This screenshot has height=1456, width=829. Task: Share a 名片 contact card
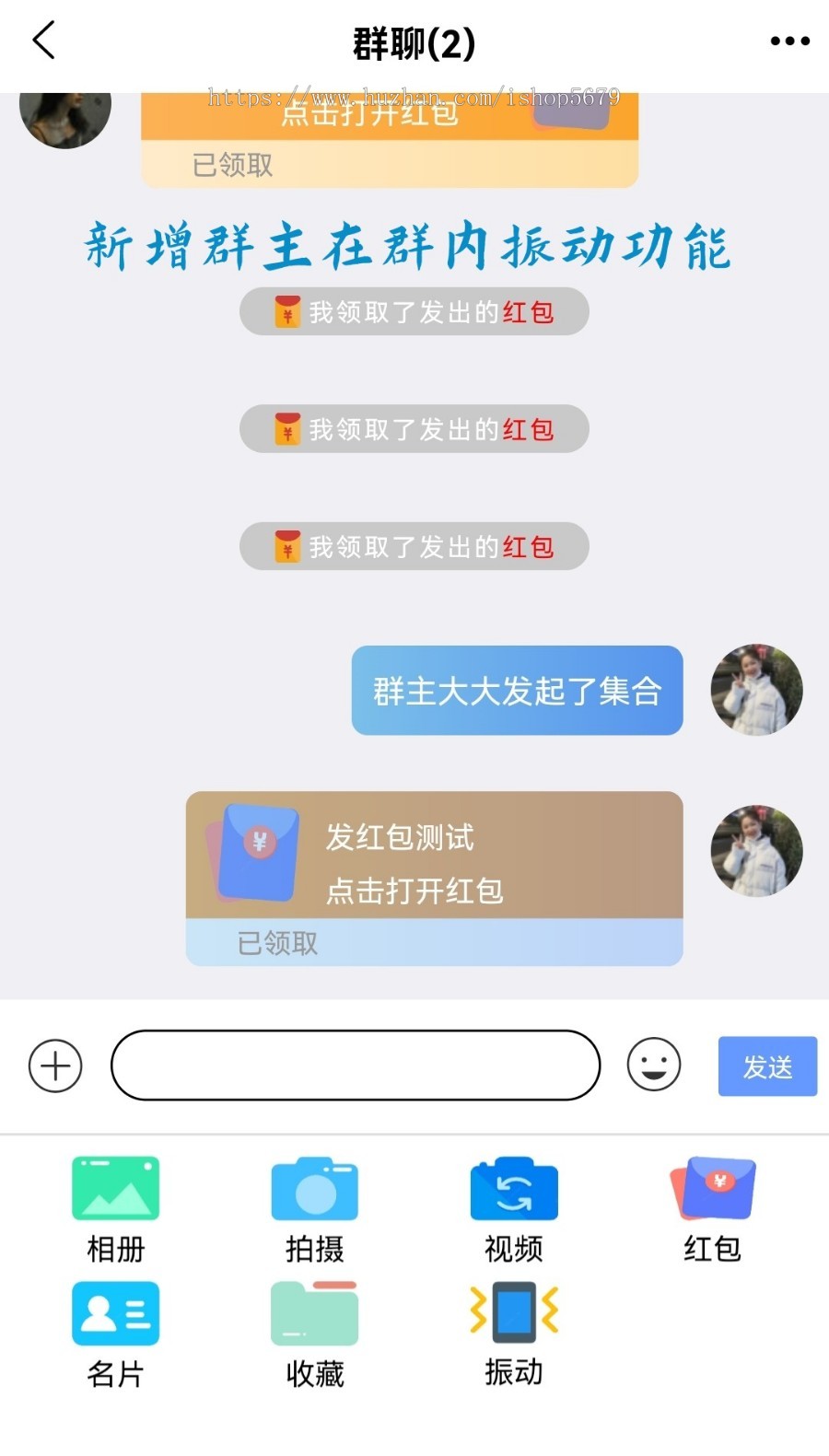coord(114,1335)
